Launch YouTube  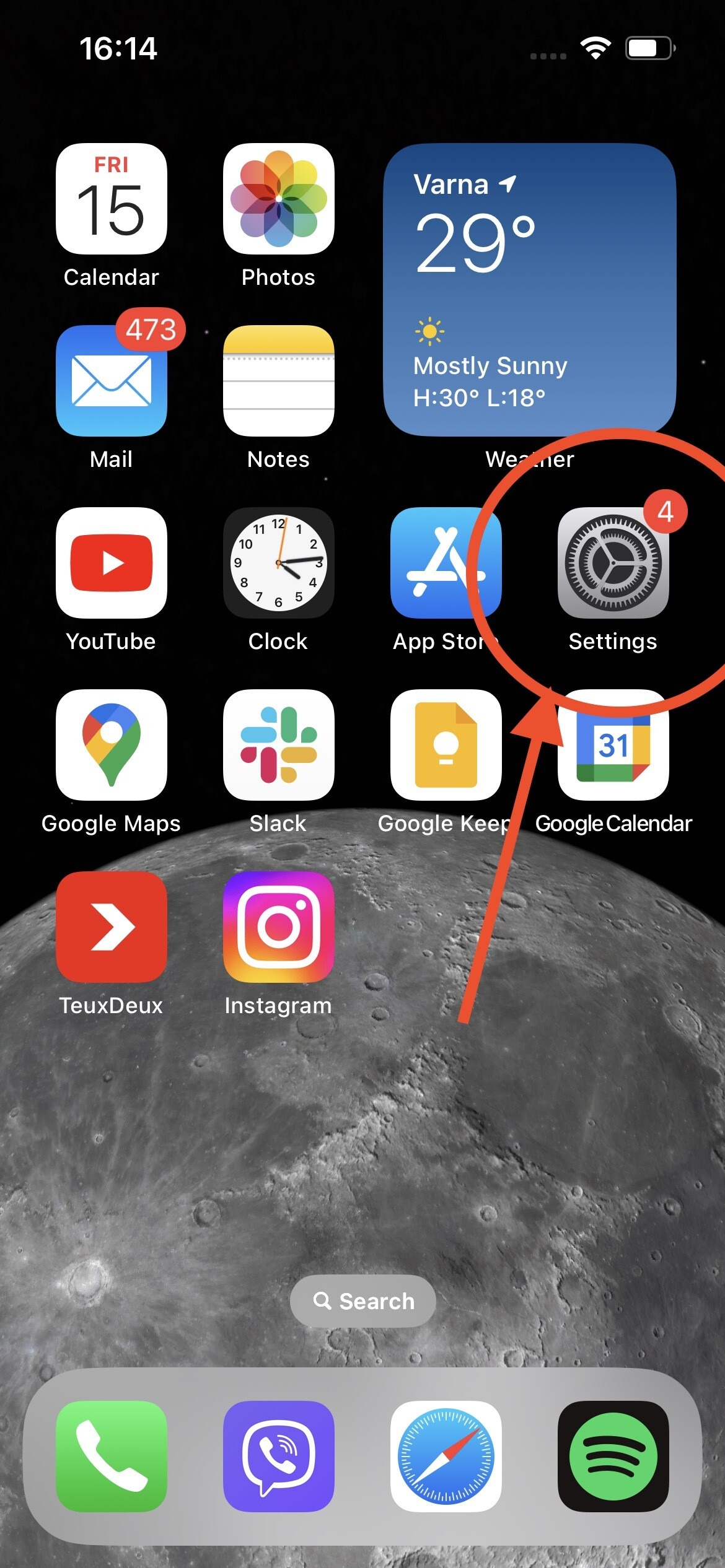[x=112, y=563]
